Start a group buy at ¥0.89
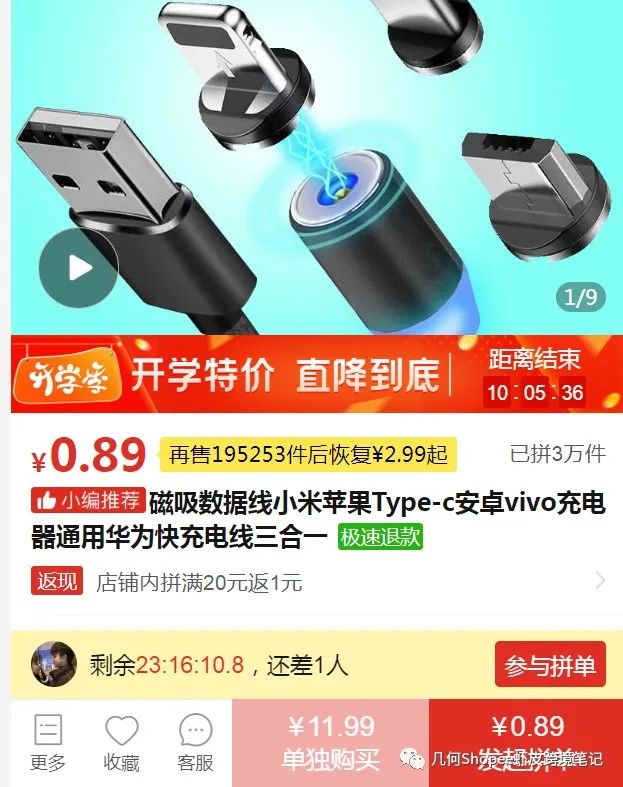 (527, 743)
